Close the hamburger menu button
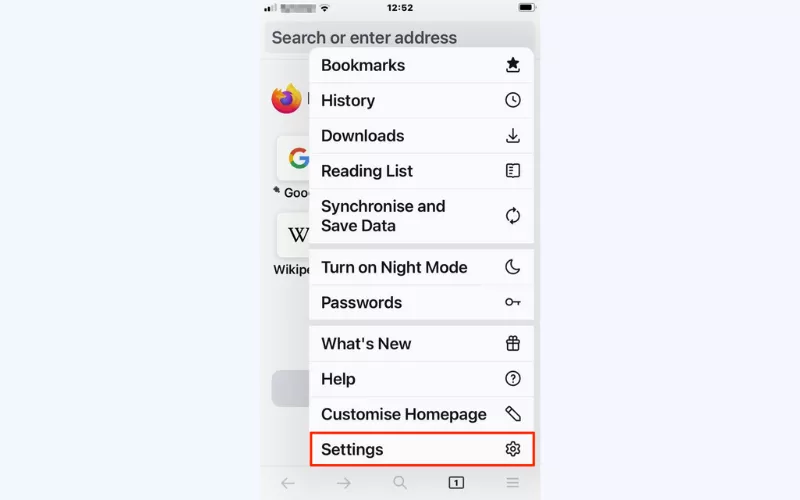This screenshot has height=500, width=800. coord(512,483)
